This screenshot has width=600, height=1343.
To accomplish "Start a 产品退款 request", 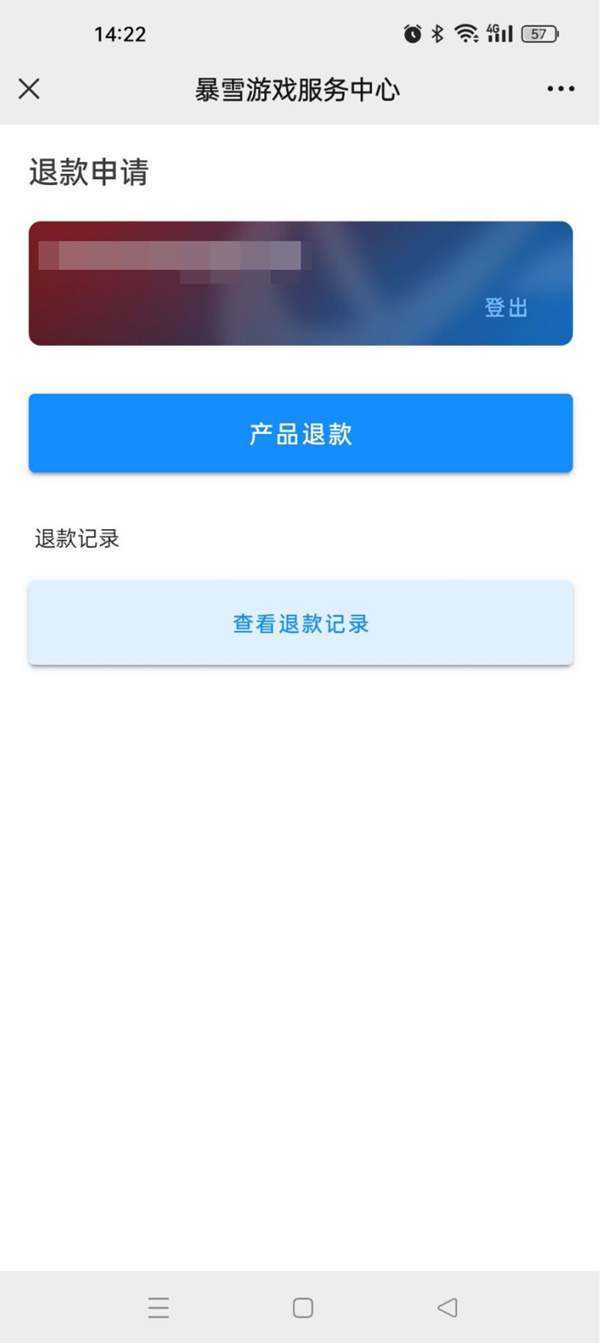I will [300, 433].
